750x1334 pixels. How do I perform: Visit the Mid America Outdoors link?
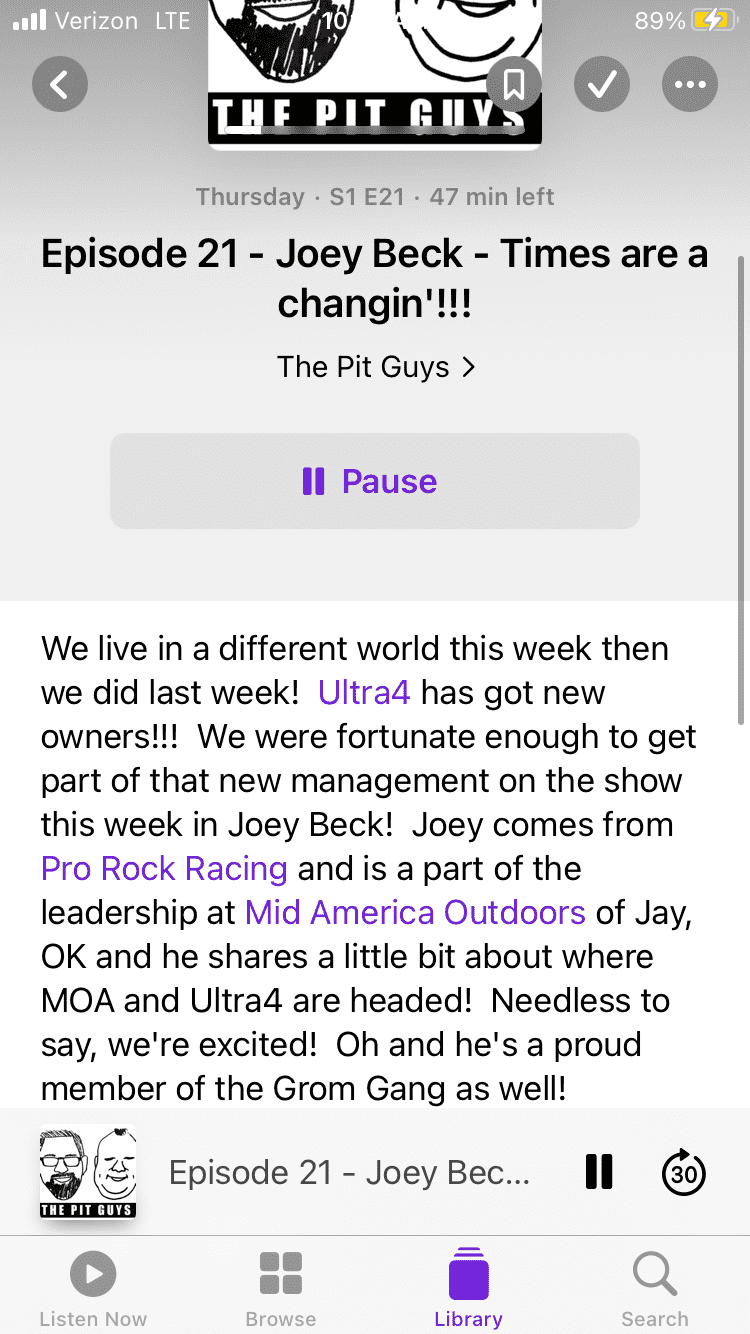pos(415,912)
